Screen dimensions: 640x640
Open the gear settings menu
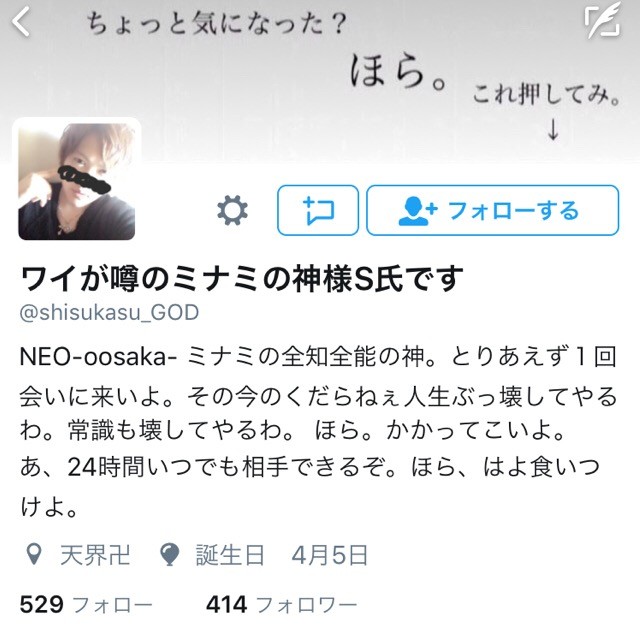[233, 210]
